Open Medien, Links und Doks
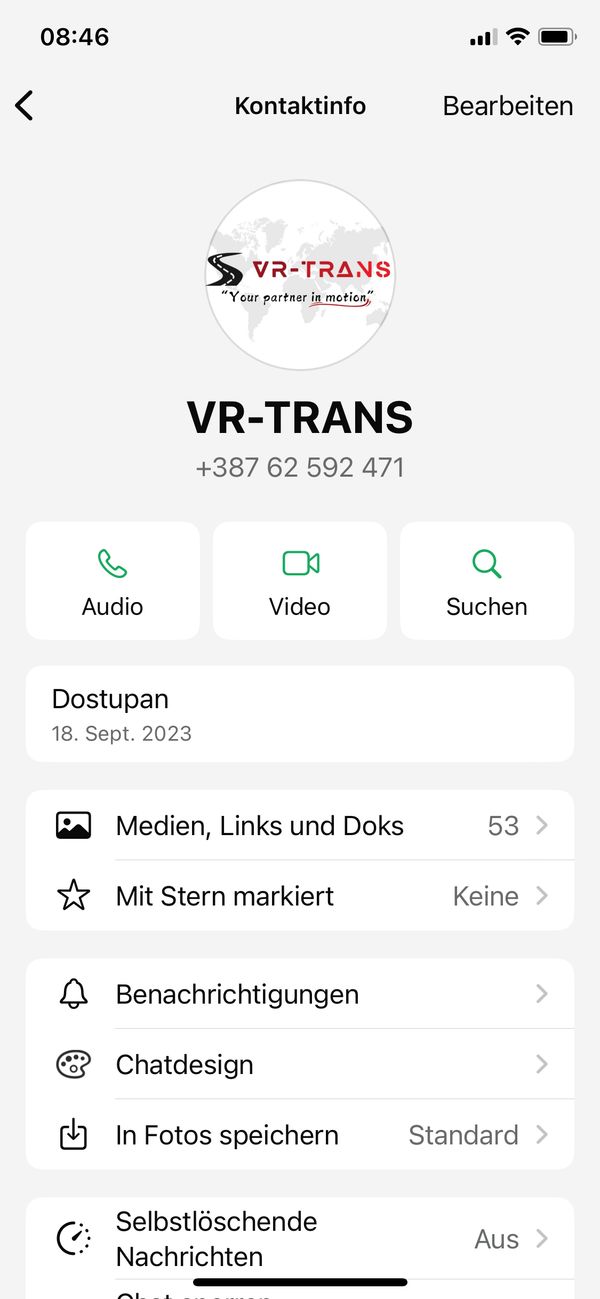Screen dimensions: 600x1299 [300, 825]
